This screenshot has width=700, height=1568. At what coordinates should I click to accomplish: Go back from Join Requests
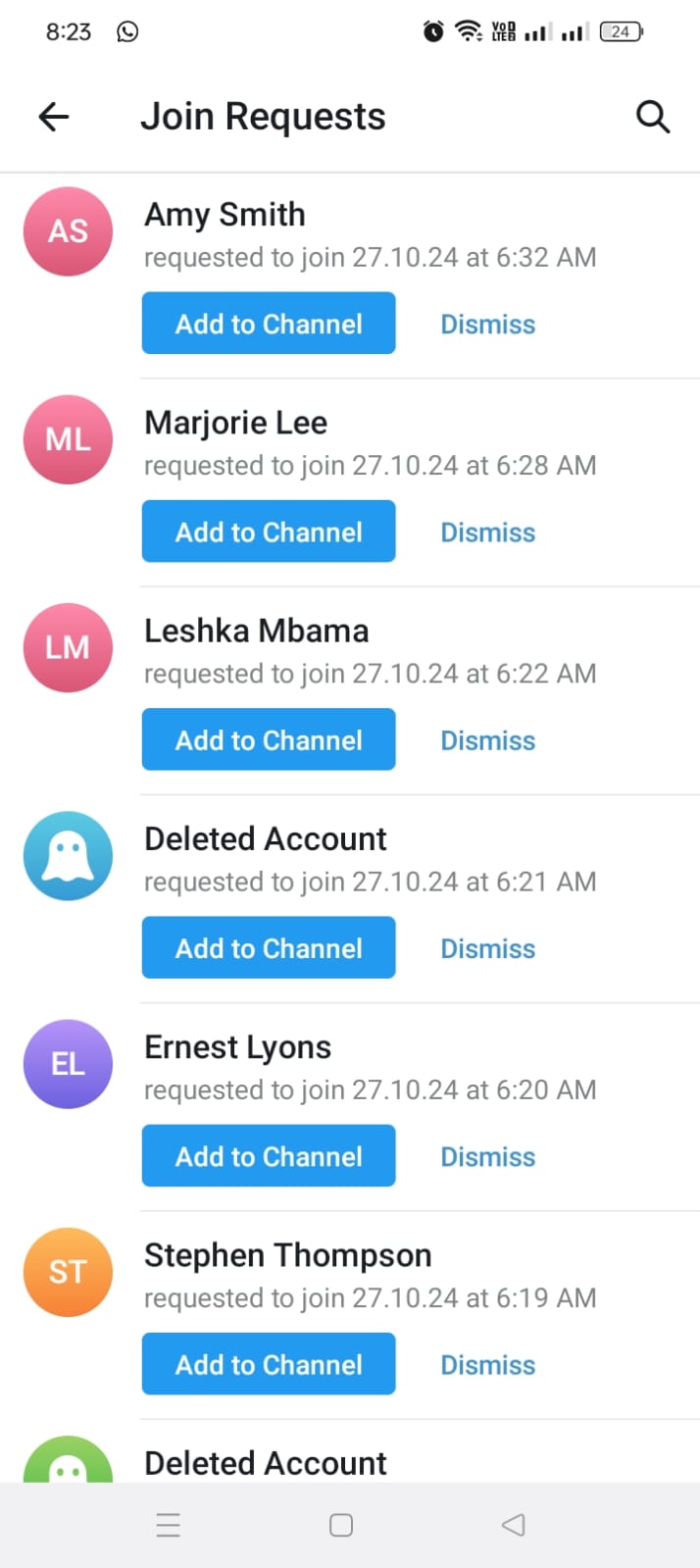click(x=54, y=118)
